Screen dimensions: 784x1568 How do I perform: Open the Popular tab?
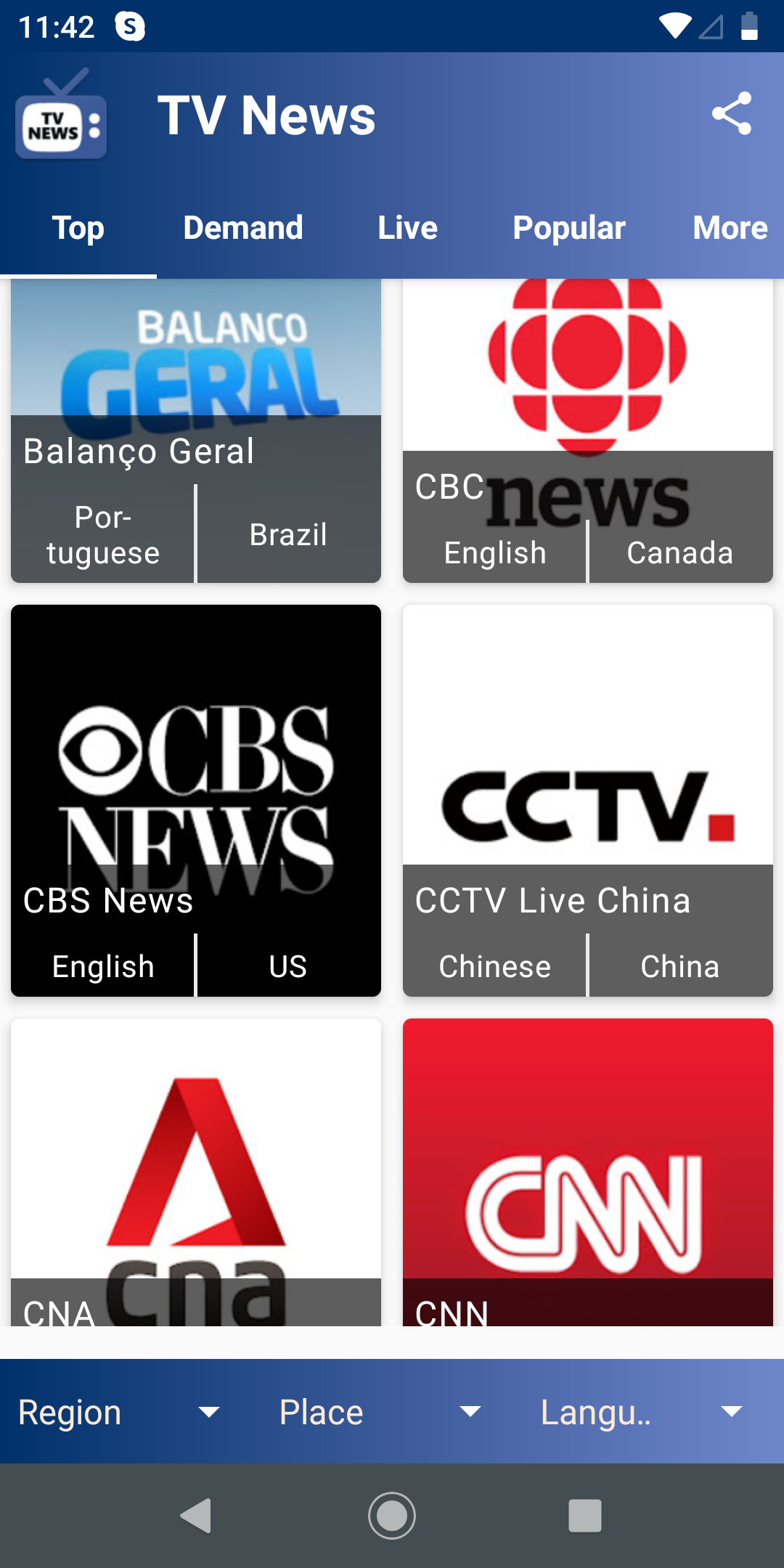569,228
